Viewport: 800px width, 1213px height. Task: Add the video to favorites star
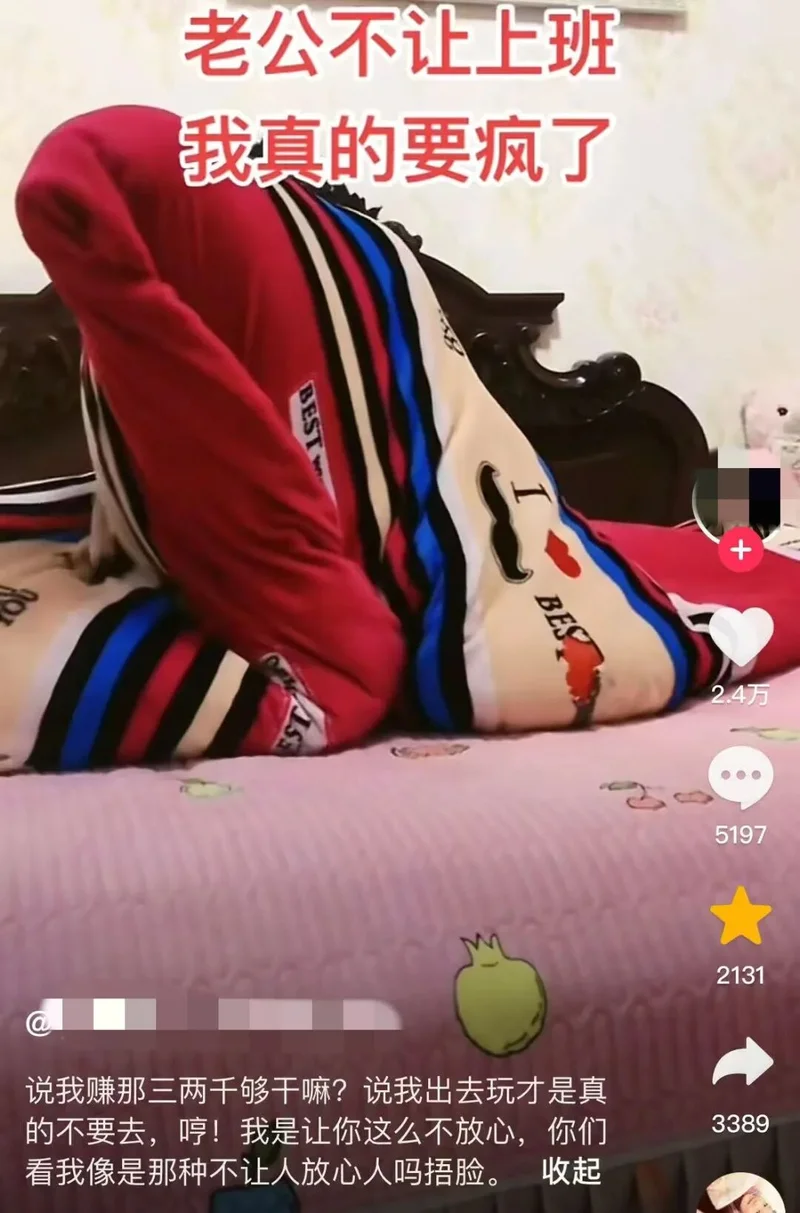[x=741, y=915]
